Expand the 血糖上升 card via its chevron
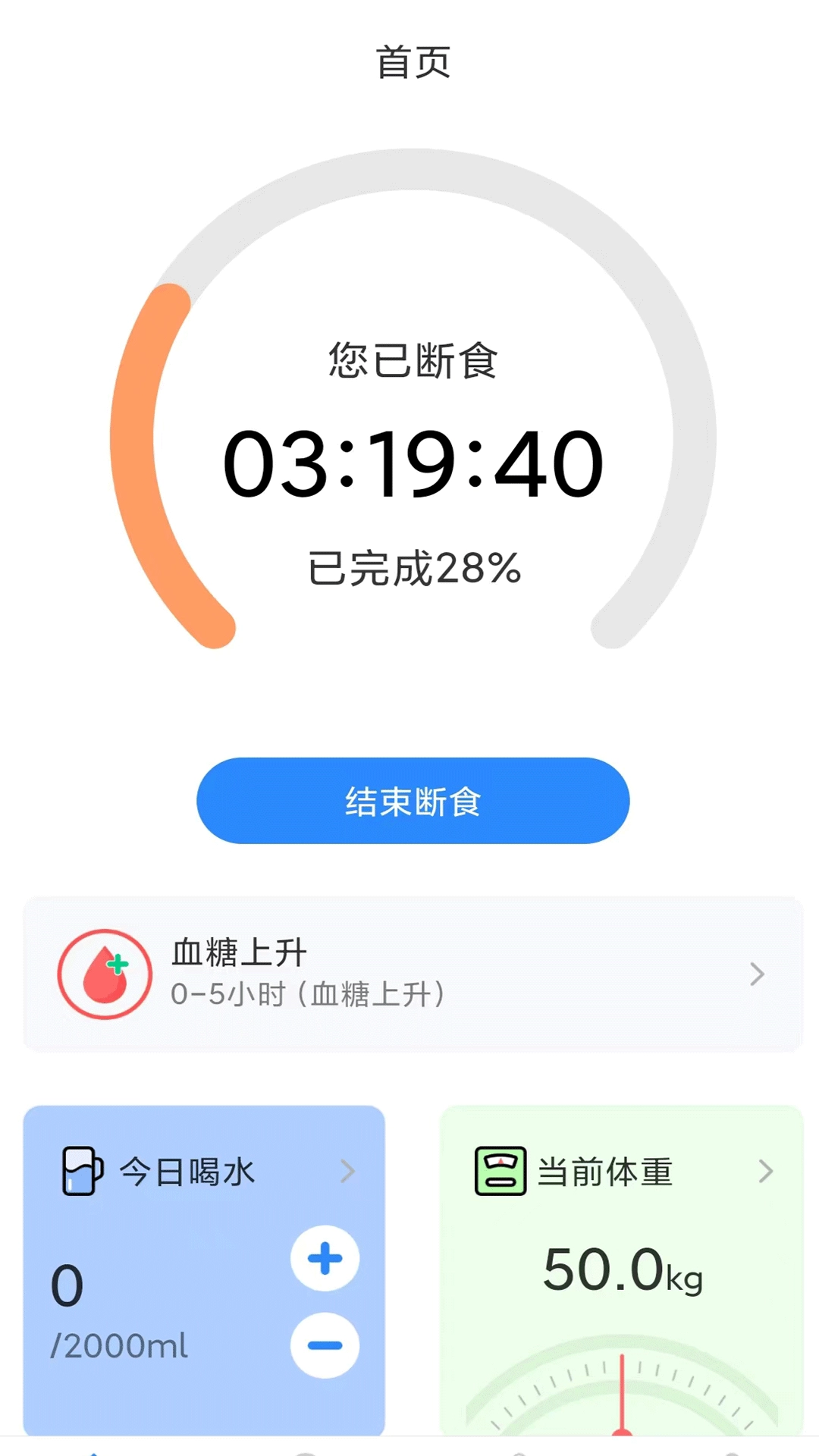 [756, 973]
